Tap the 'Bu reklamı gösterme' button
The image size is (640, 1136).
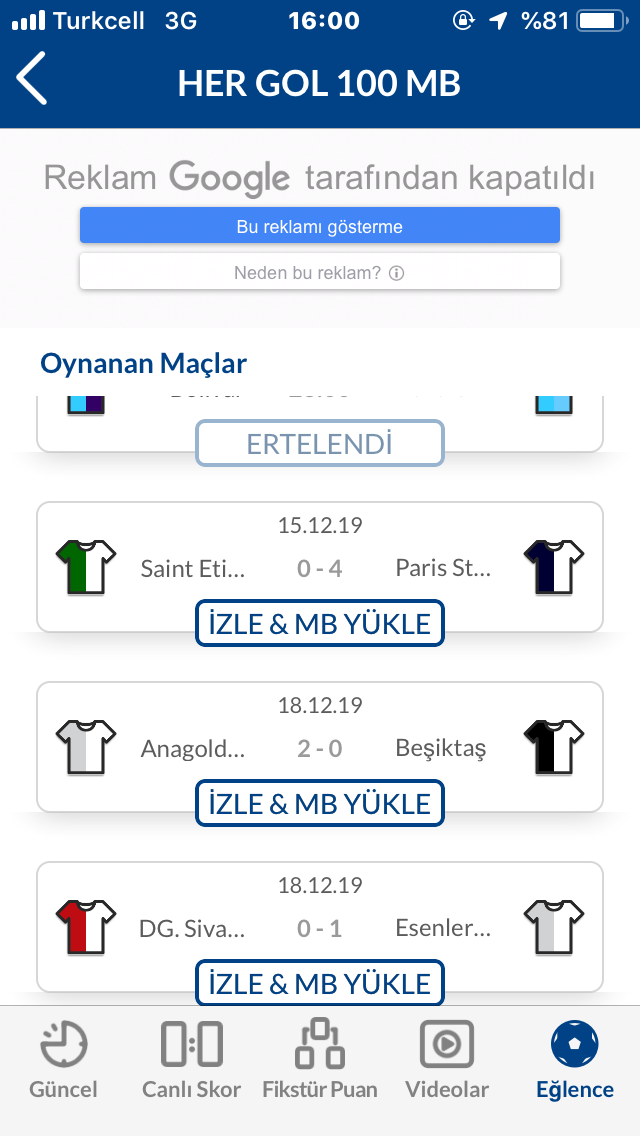tap(320, 225)
